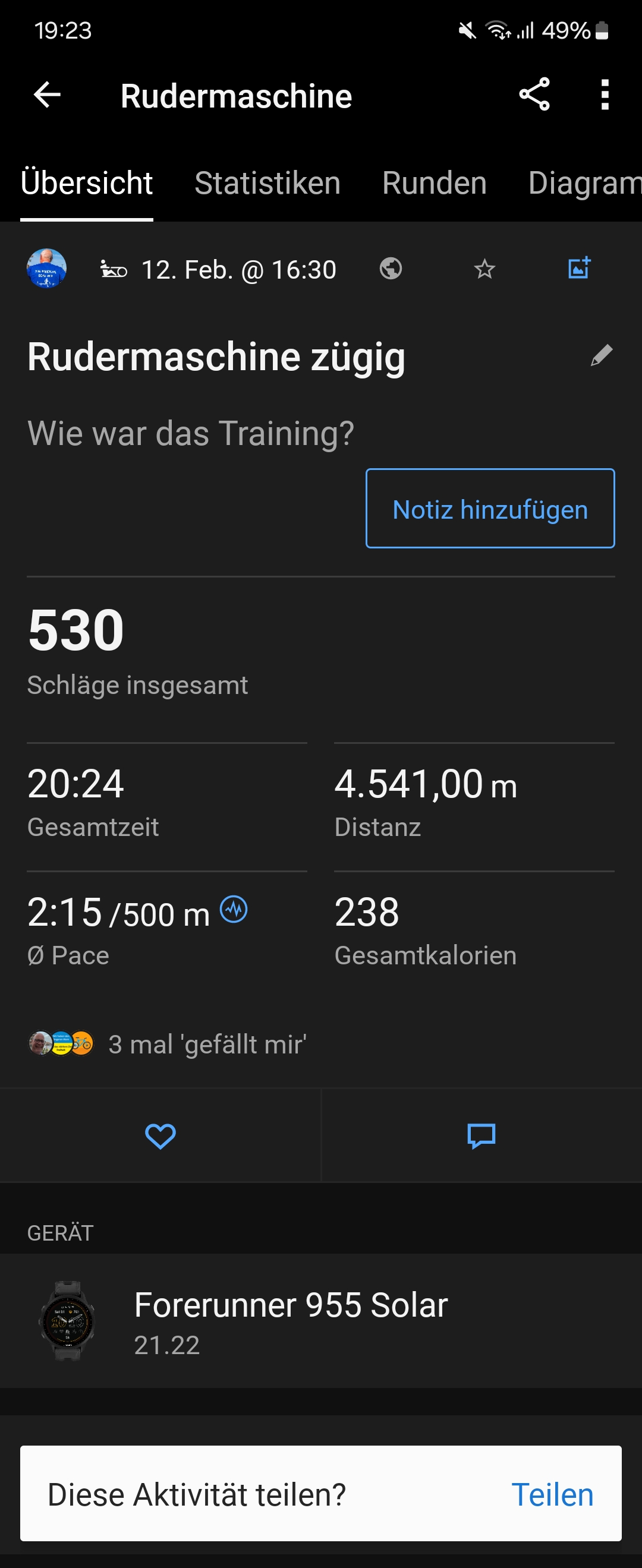This screenshot has width=642, height=1568.
Task: Select the Übersicht tab
Action: pyautogui.click(x=87, y=183)
